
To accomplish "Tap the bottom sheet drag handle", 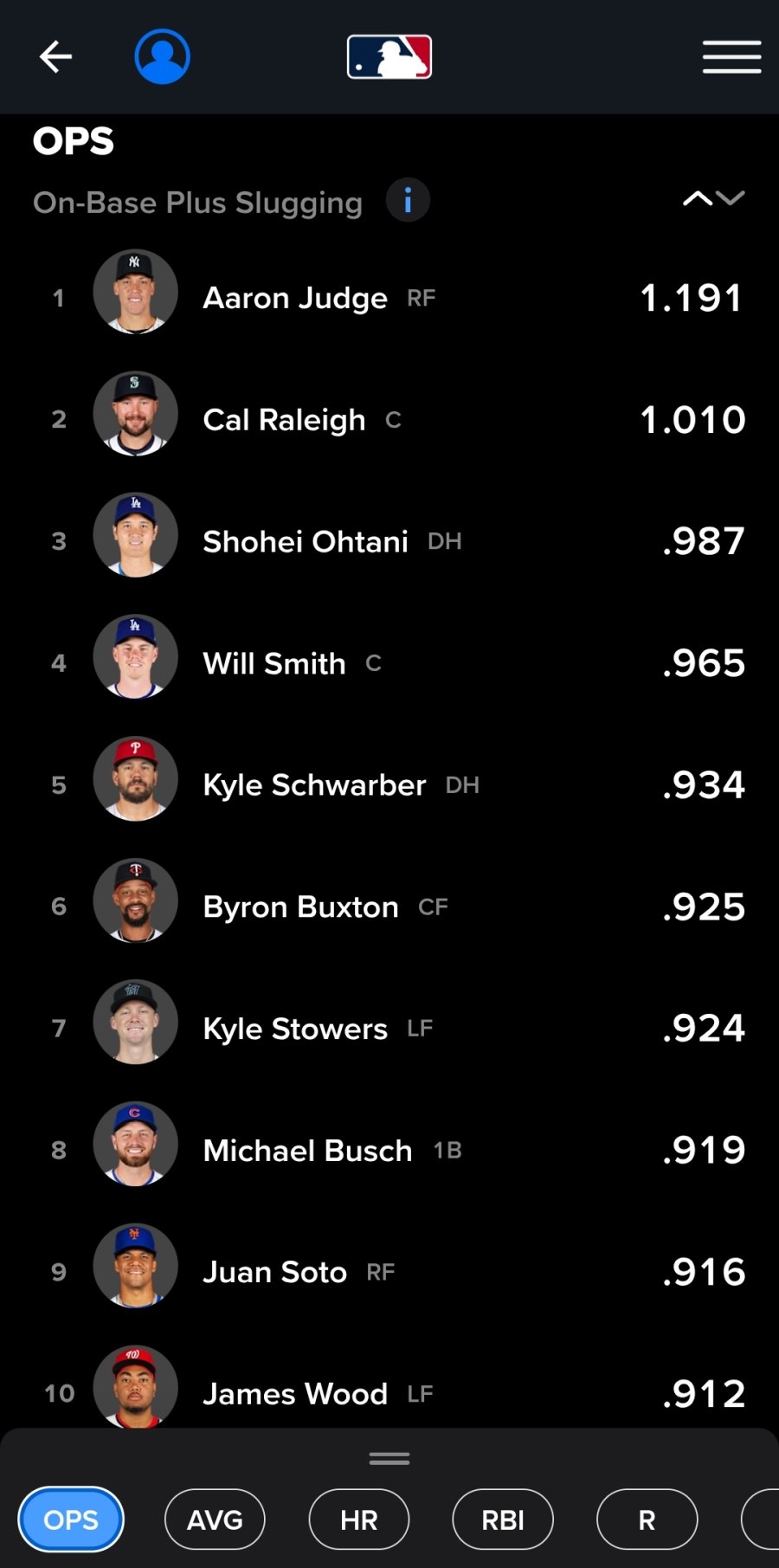I will click(x=389, y=1459).
